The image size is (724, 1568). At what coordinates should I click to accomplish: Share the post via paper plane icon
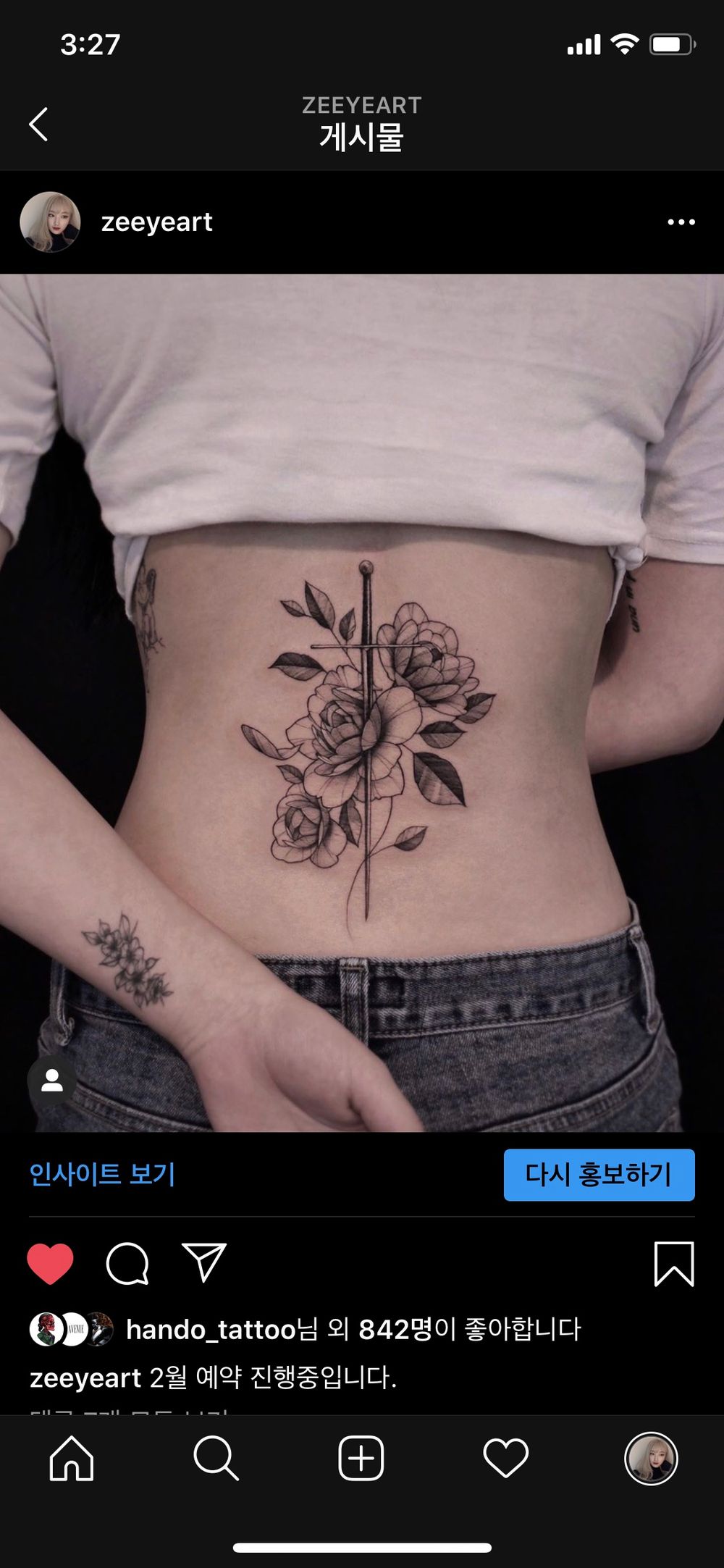pyautogui.click(x=204, y=1262)
